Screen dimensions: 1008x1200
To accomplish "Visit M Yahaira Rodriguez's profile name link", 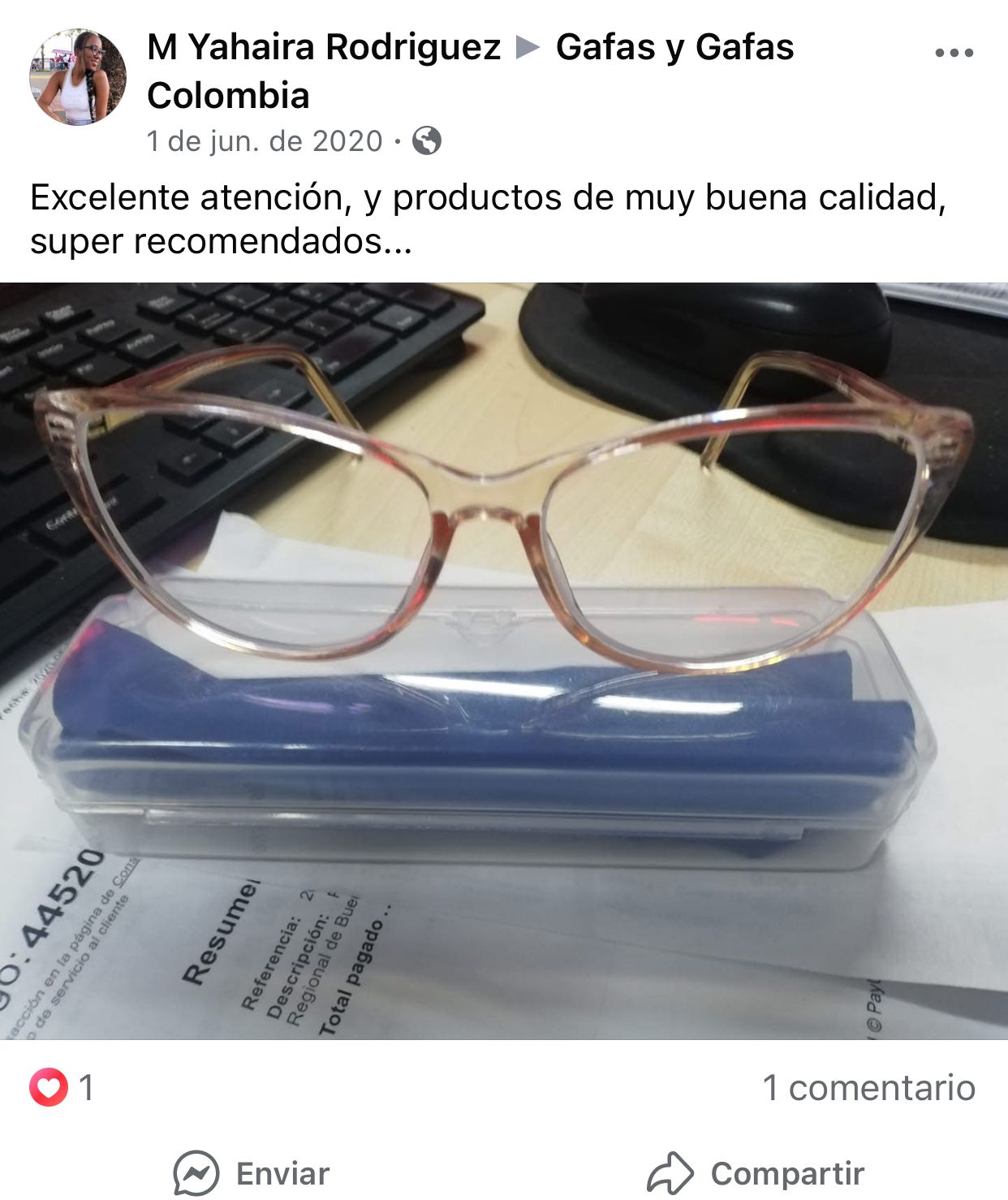I will point(324,47).
